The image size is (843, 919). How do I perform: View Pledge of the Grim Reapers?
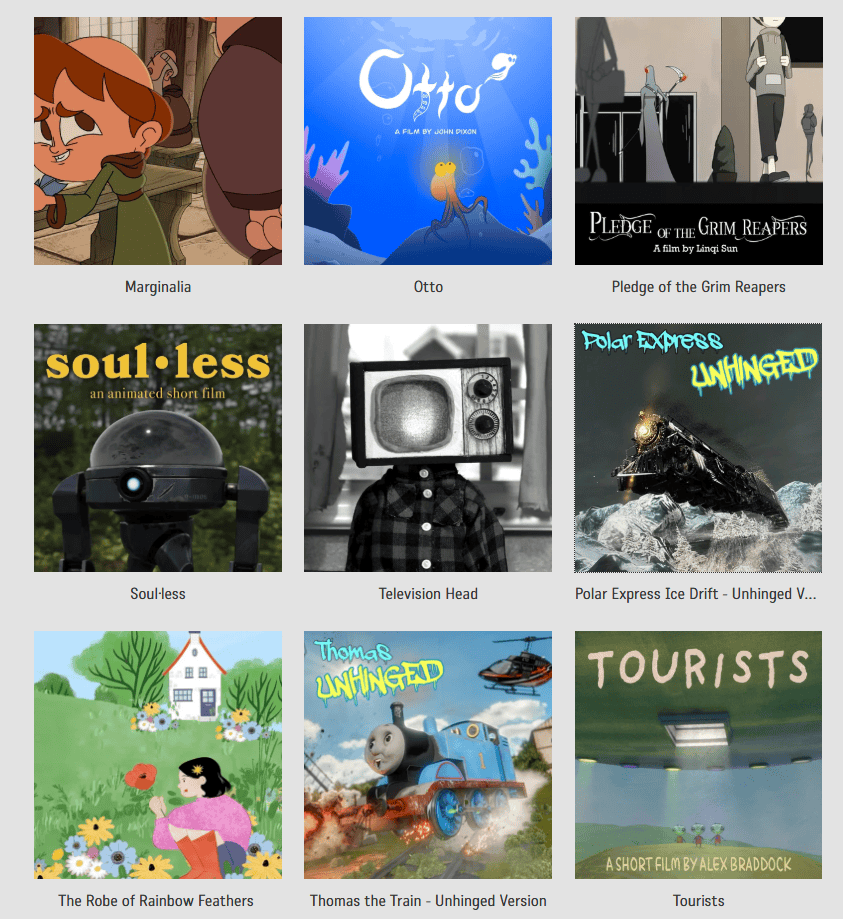click(698, 141)
